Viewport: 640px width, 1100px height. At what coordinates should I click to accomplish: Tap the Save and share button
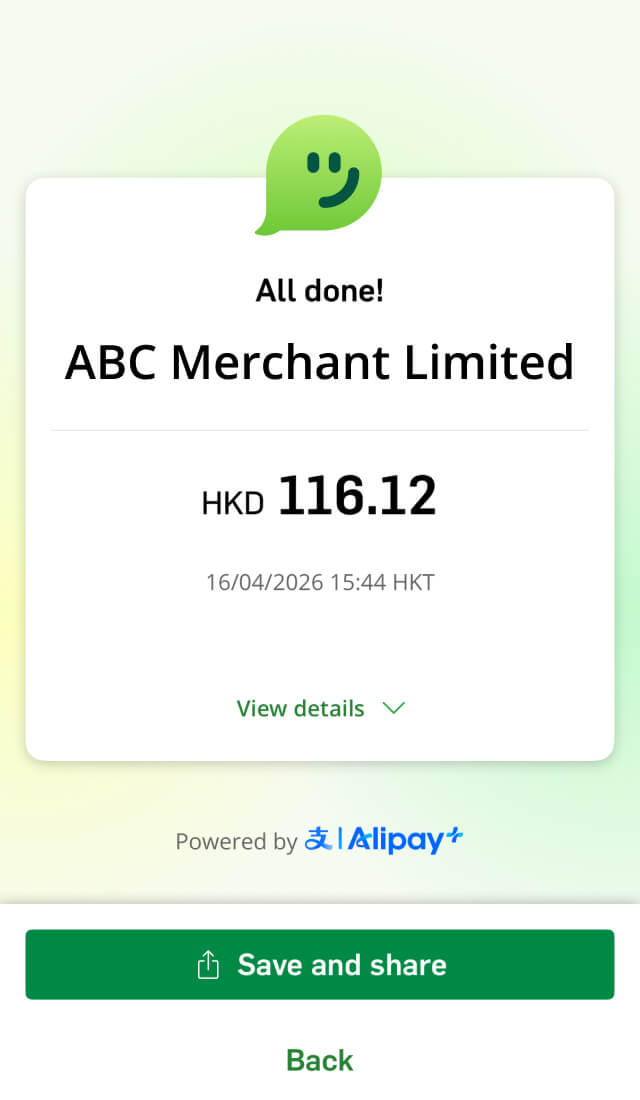point(320,965)
